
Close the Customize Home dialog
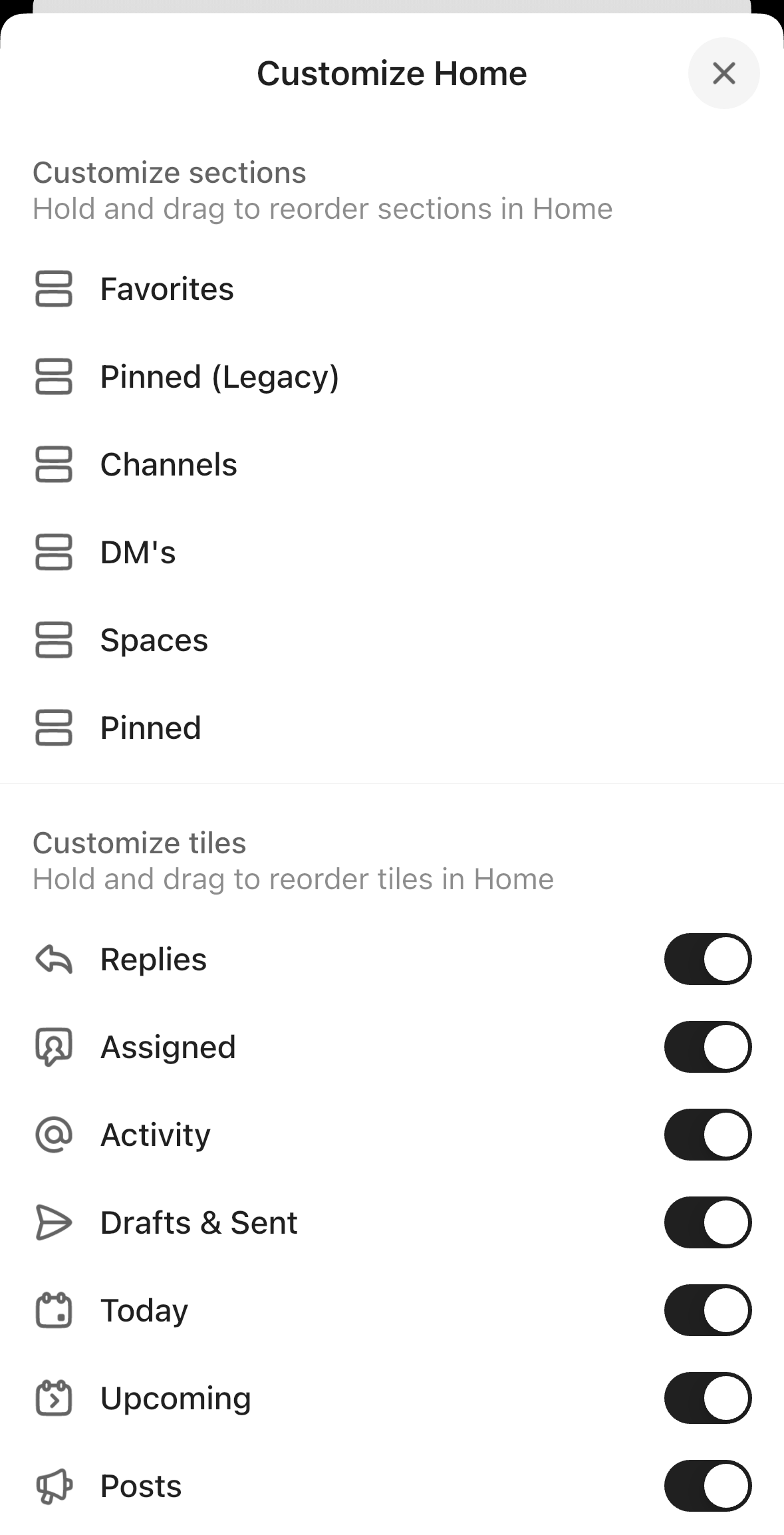723,73
